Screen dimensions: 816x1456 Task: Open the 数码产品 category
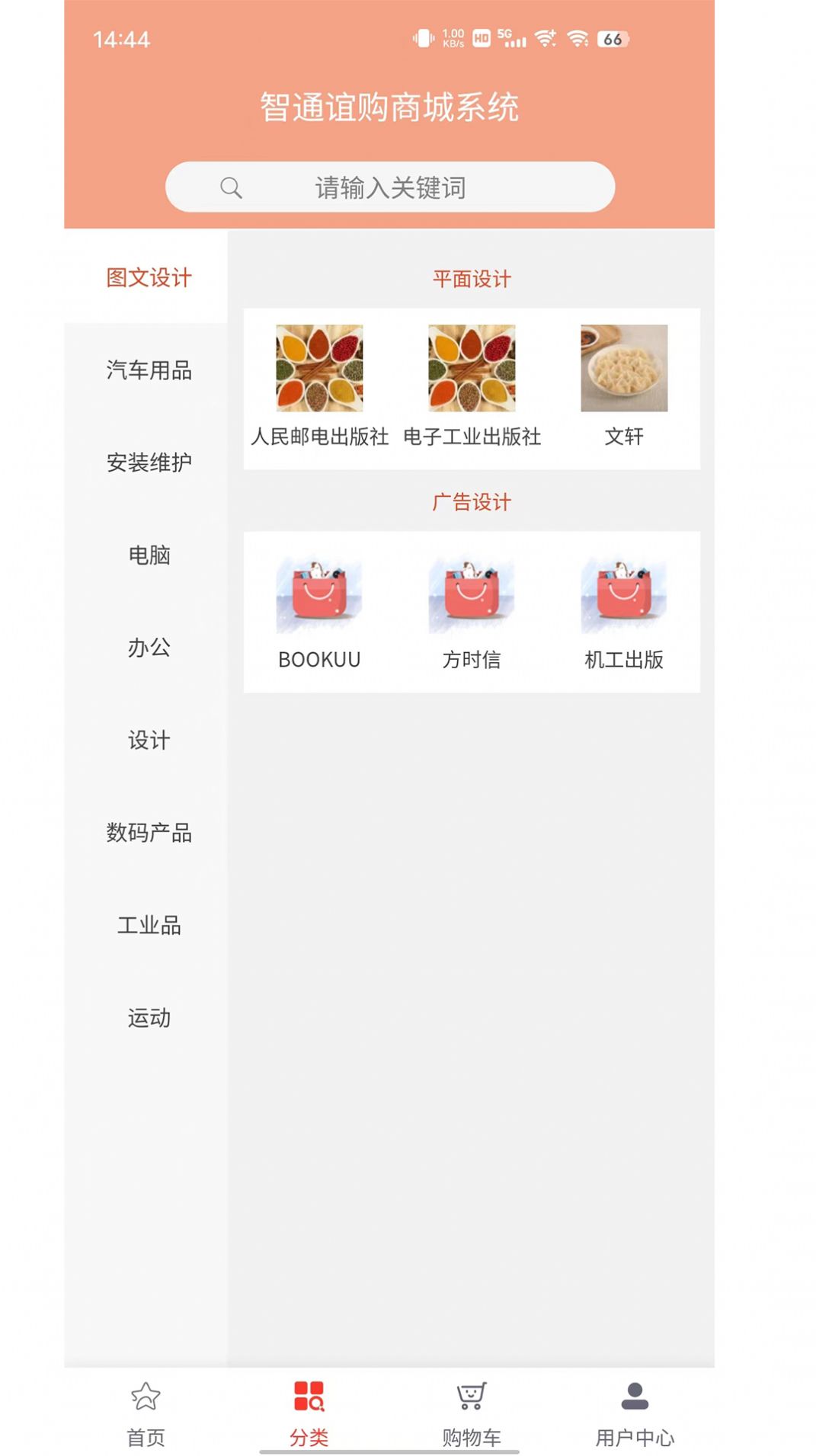[x=150, y=834]
